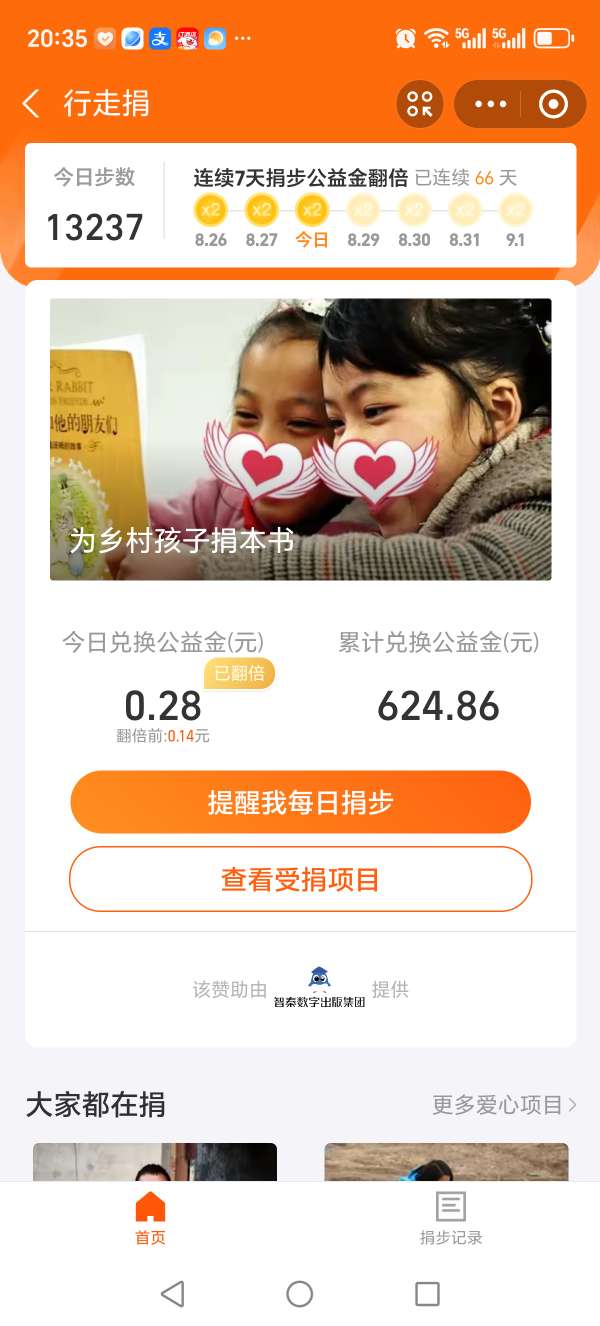
Task: Go back from the 行走捐 page
Action: coord(31,103)
